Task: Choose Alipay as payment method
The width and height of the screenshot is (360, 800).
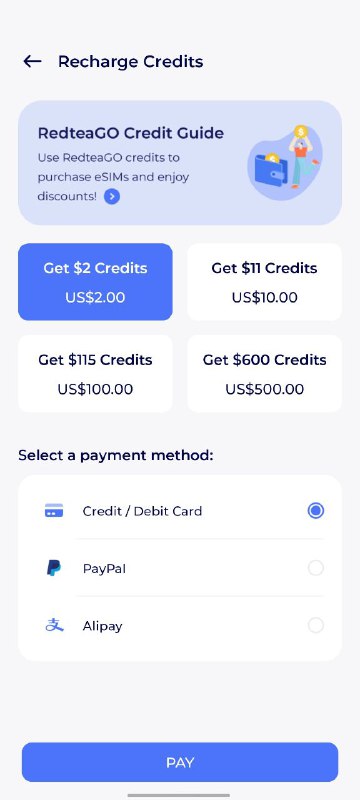Action: pyautogui.click(x=180, y=626)
